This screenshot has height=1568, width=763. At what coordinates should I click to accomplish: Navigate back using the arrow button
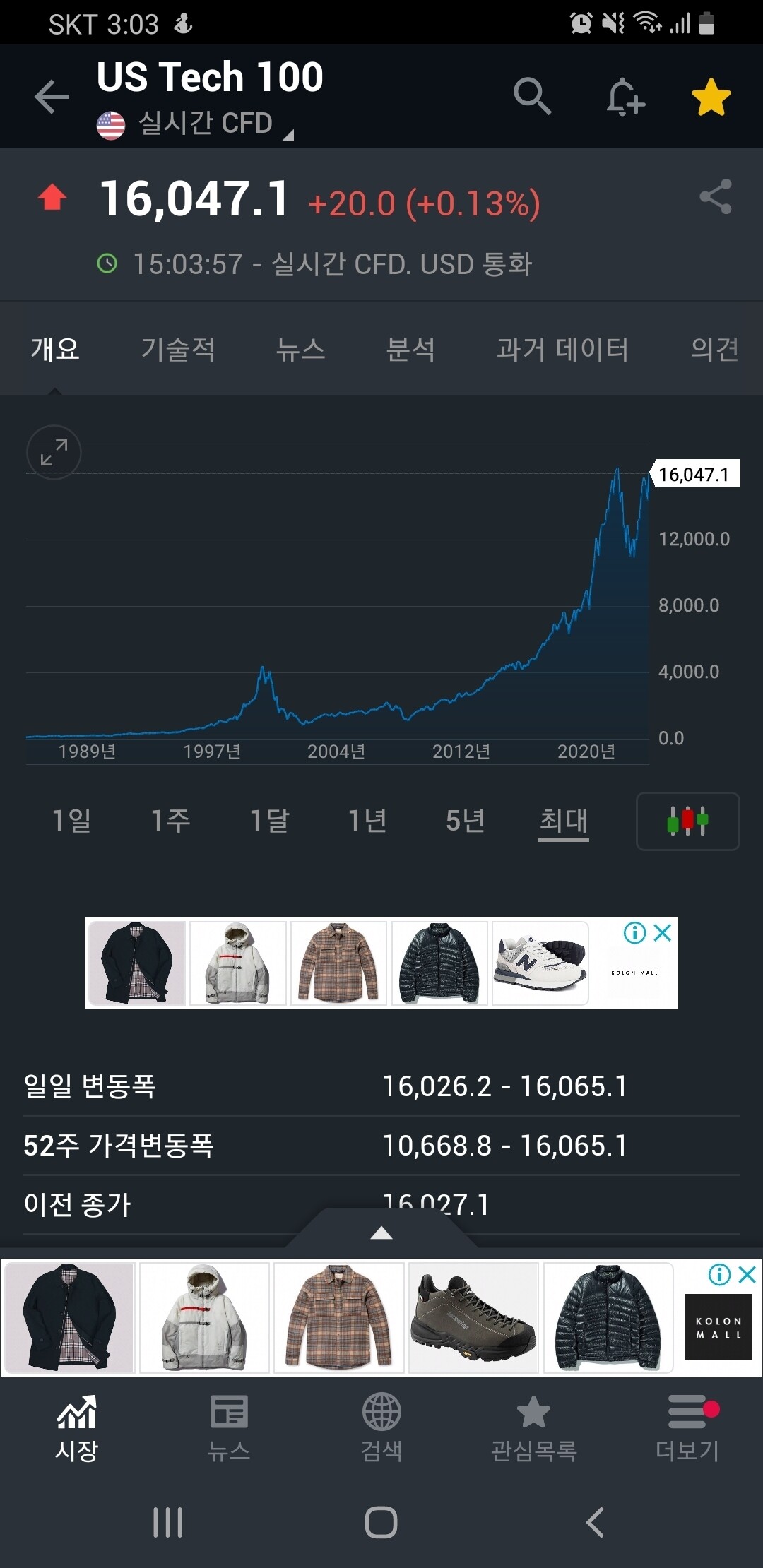coord(51,97)
